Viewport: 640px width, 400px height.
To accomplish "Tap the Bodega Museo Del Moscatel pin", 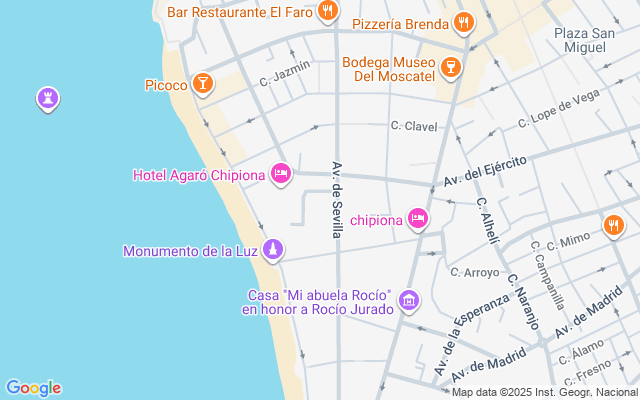I will 451,68.
